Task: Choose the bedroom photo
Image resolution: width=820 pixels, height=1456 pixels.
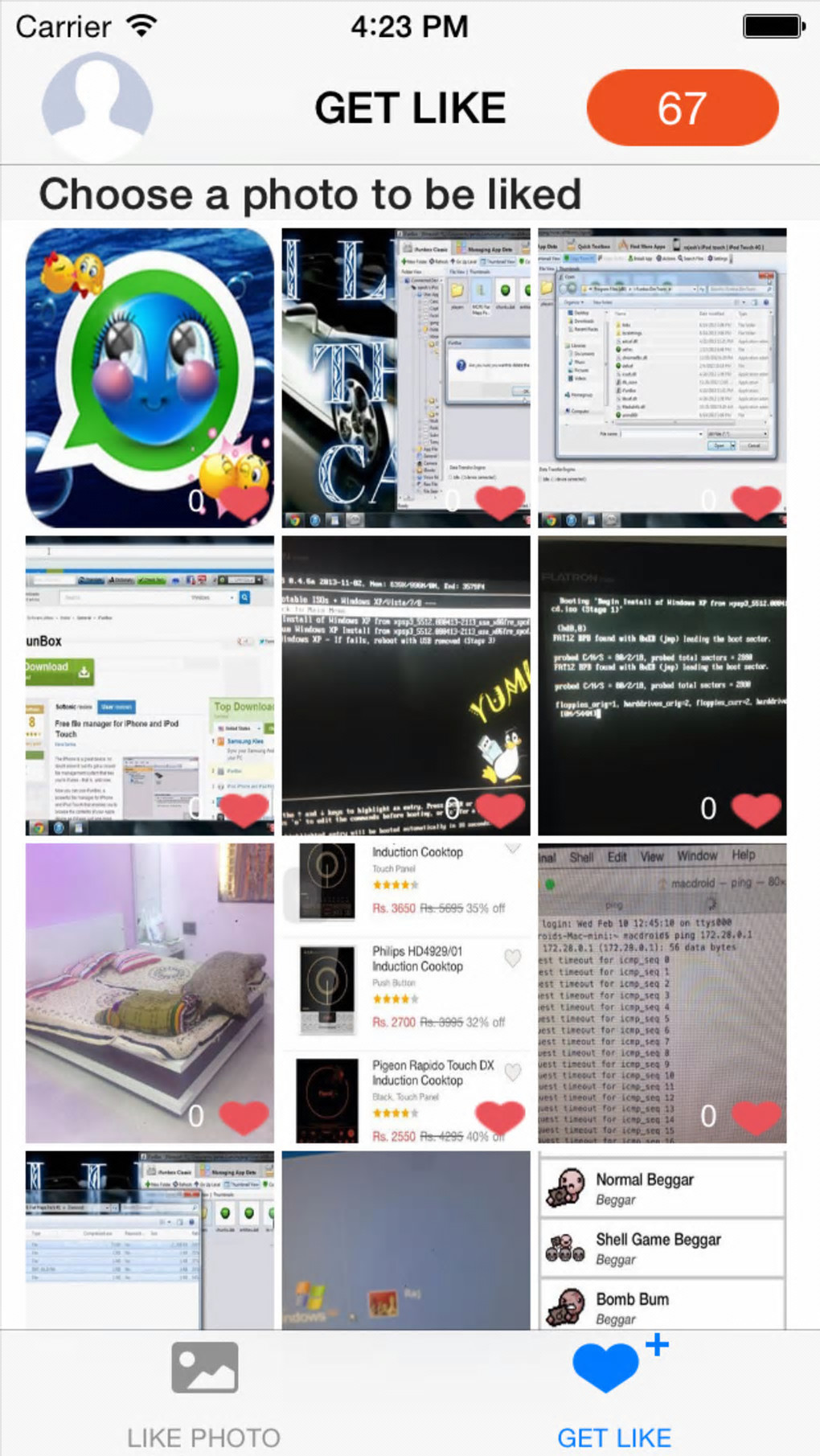Action: tap(150, 993)
